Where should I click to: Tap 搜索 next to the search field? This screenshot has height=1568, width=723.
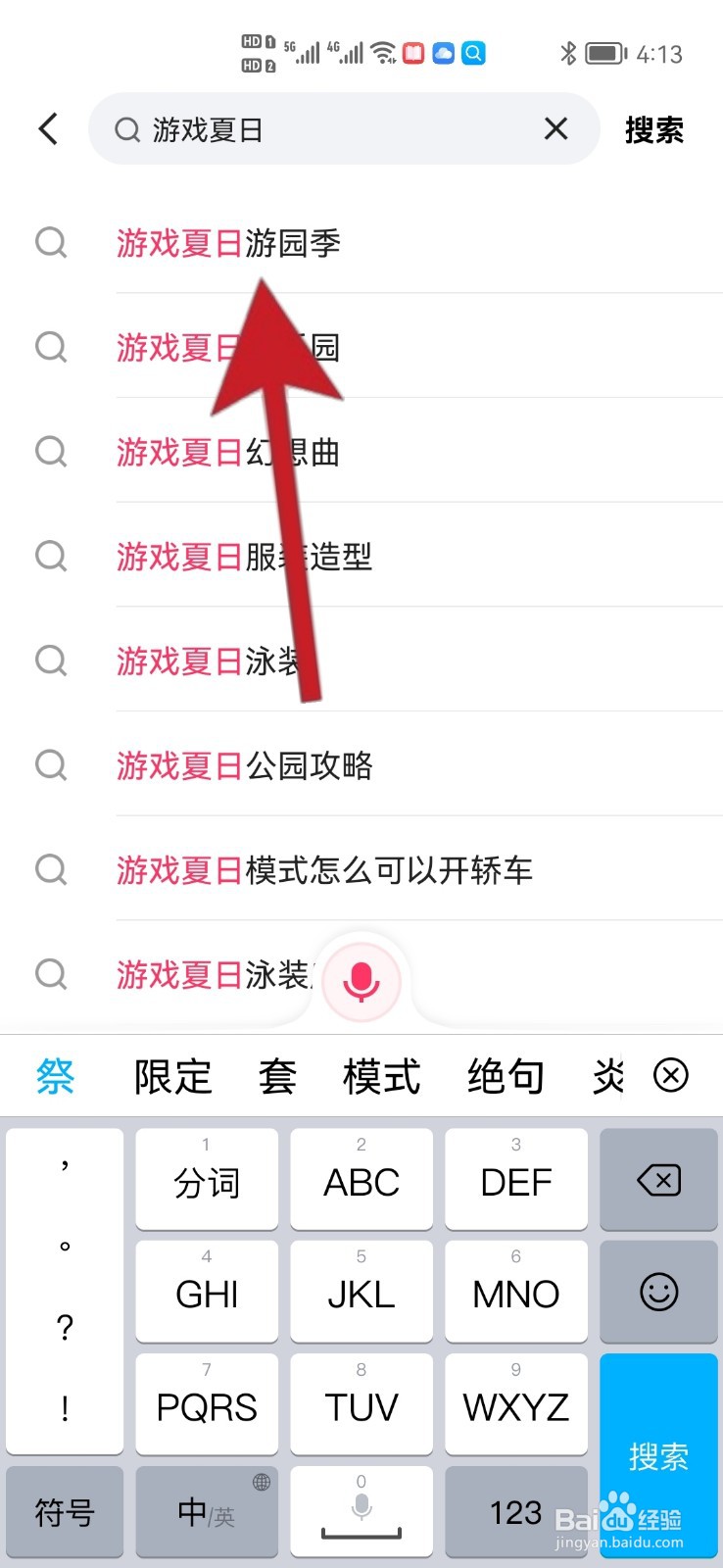coord(654,130)
